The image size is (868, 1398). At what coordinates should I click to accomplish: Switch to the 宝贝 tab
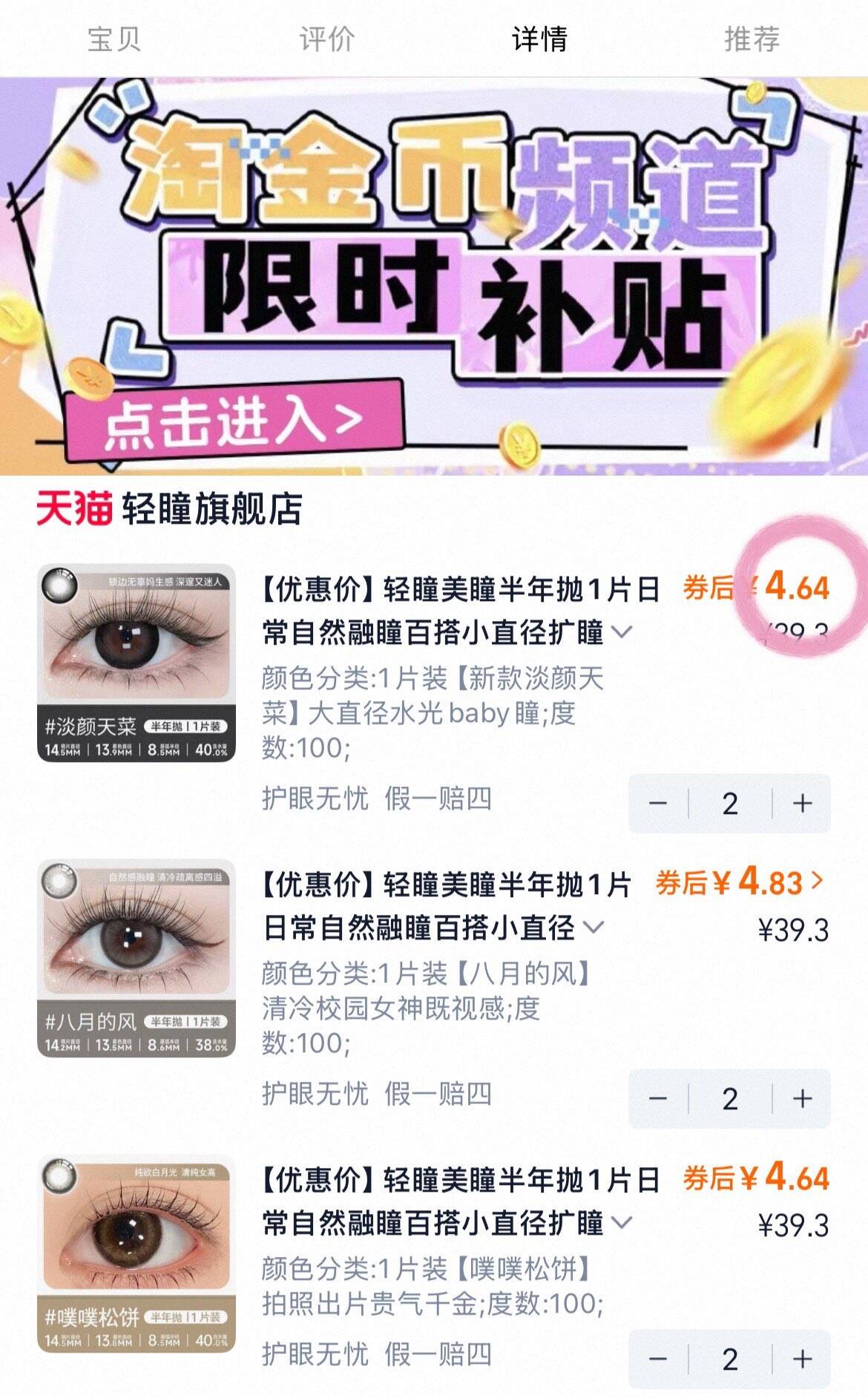(114, 39)
